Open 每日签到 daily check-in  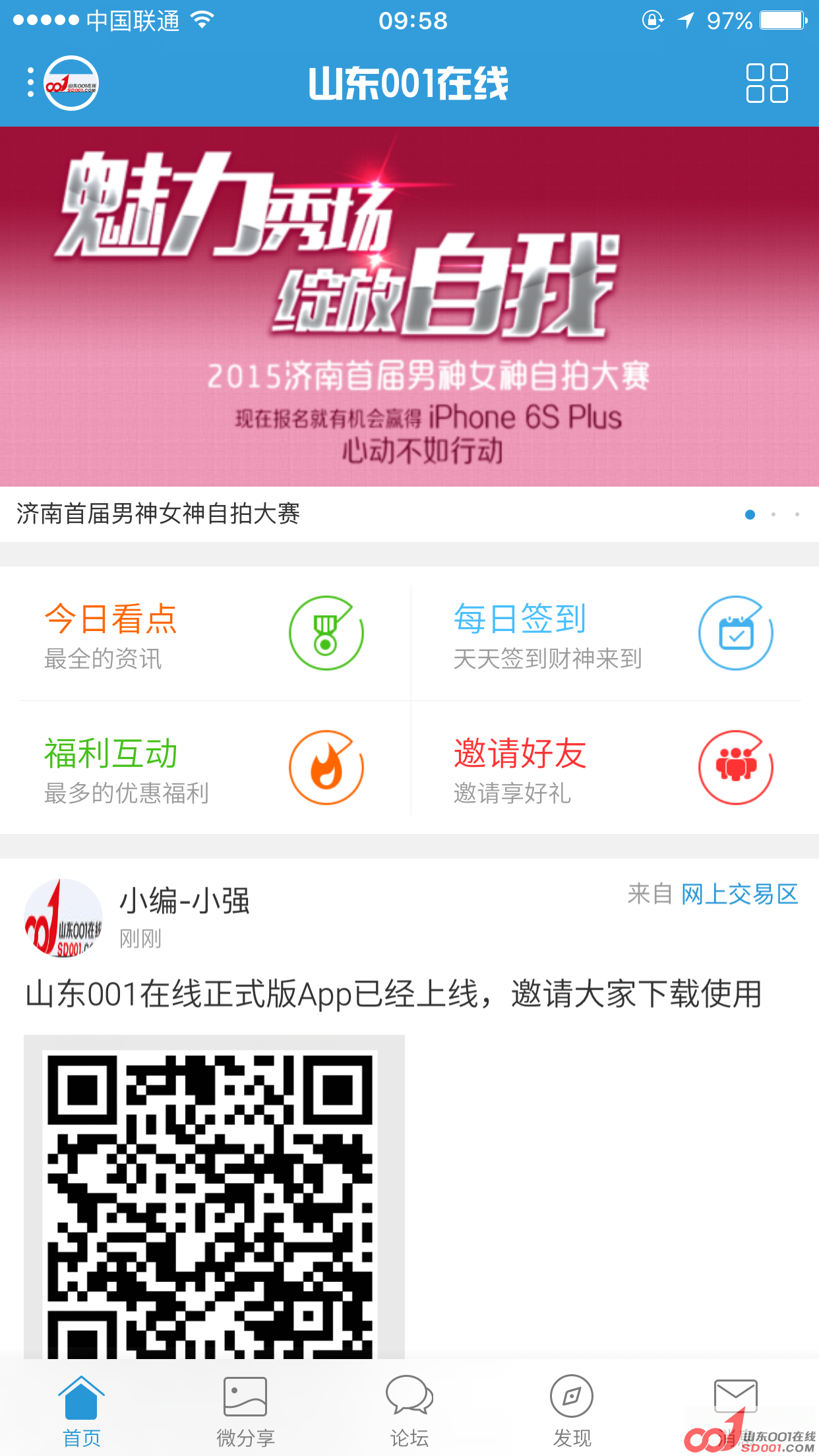point(613,633)
